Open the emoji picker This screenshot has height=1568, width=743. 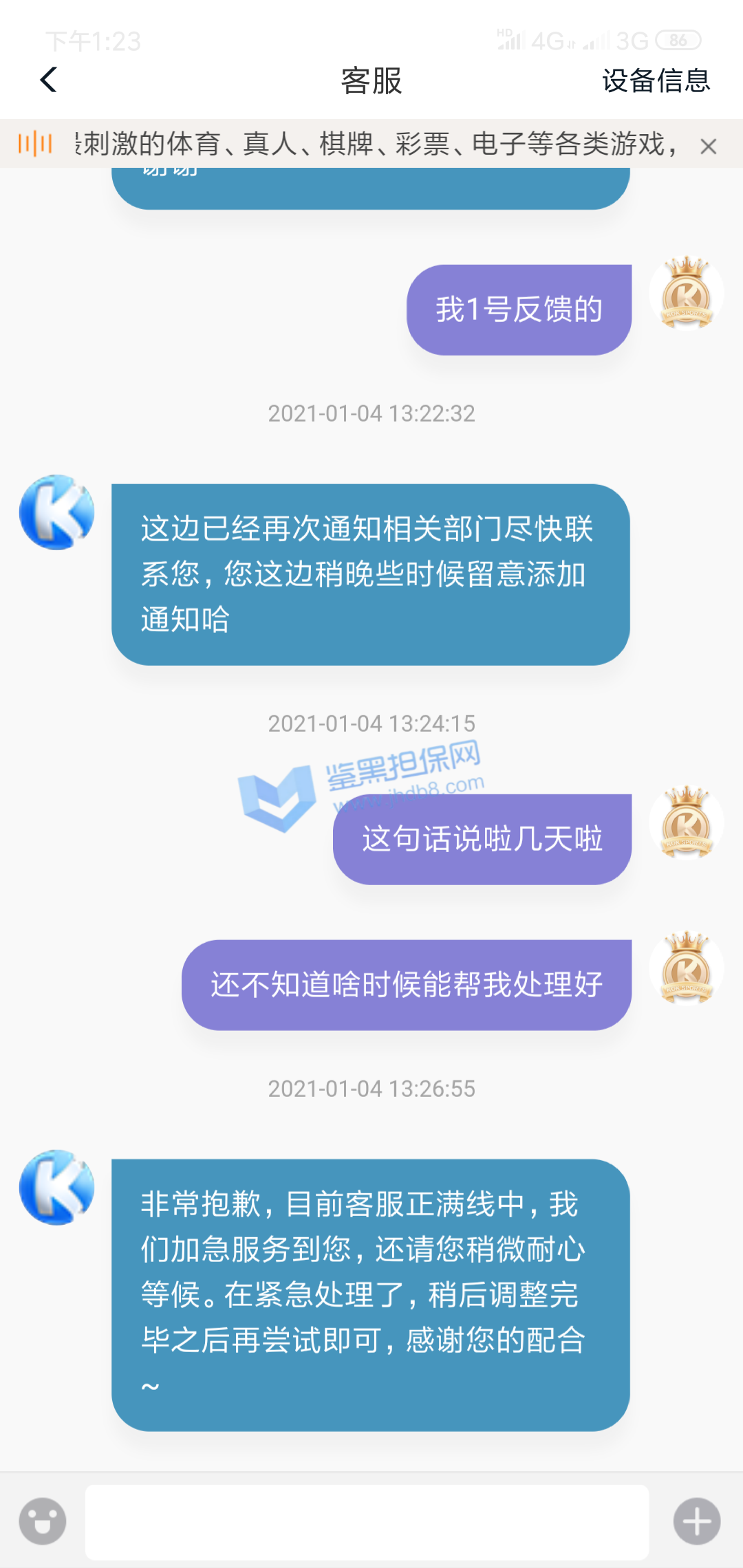coord(43,1521)
